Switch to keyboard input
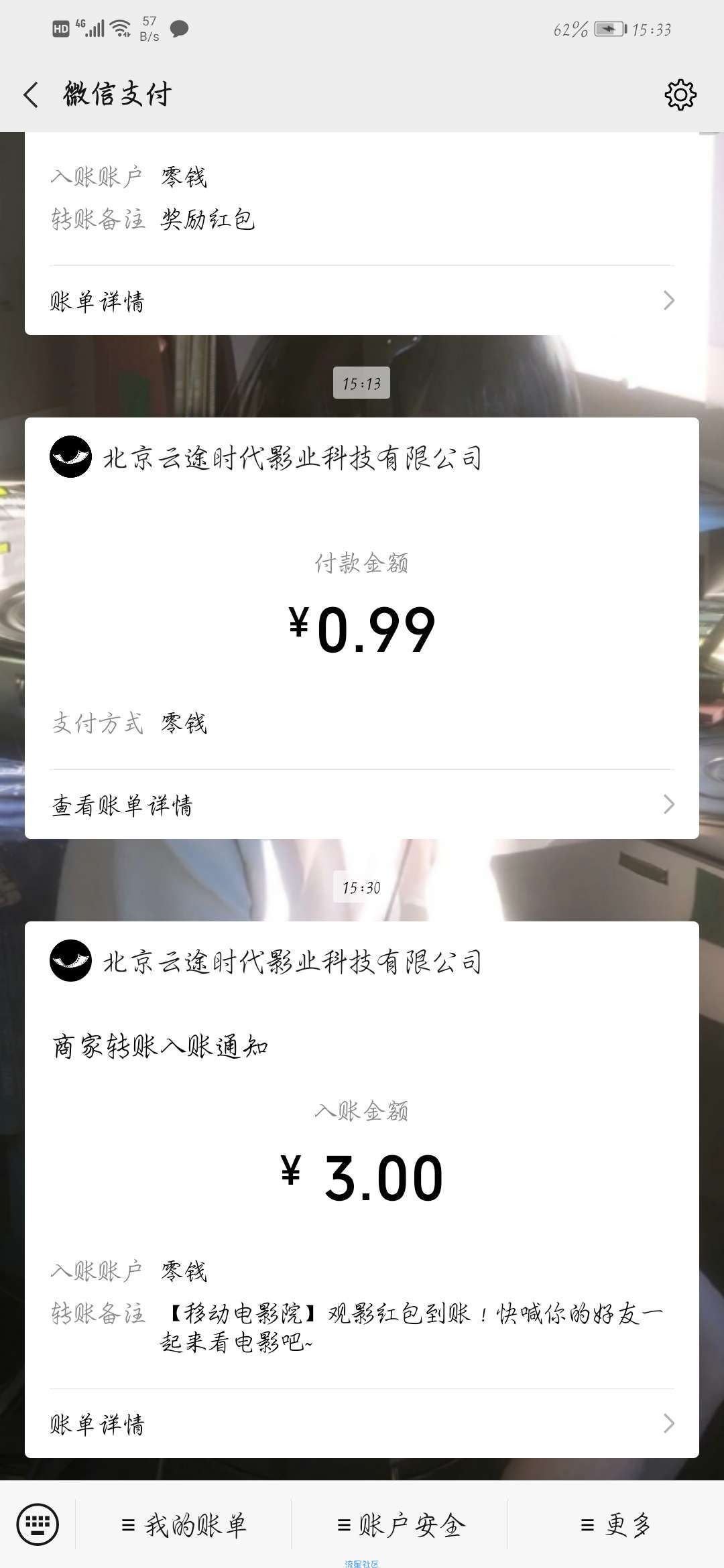The width and height of the screenshot is (724, 1568). pyautogui.click(x=38, y=1525)
